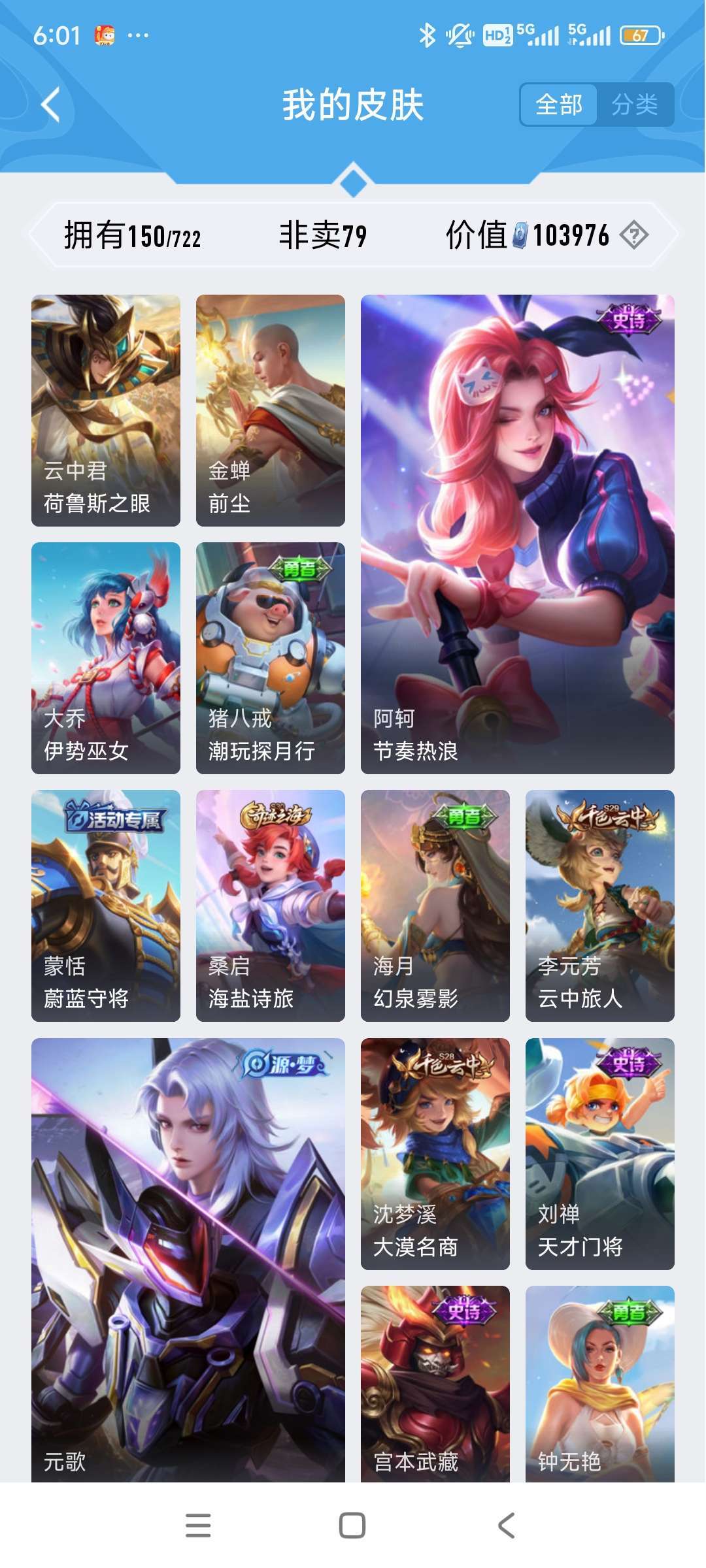View the 阿轲 节奏热浪 skin
This screenshot has width=706, height=1568.
pyautogui.click(x=518, y=534)
